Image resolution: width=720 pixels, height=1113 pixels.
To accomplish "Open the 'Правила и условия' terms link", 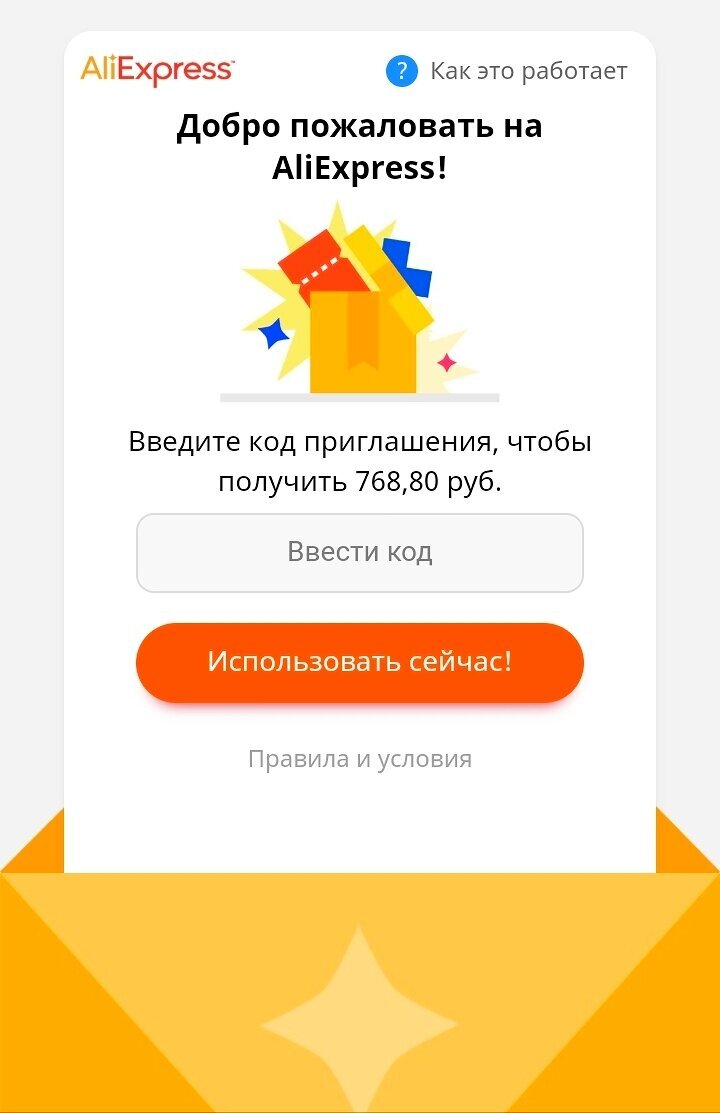I will pyautogui.click(x=359, y=758).
